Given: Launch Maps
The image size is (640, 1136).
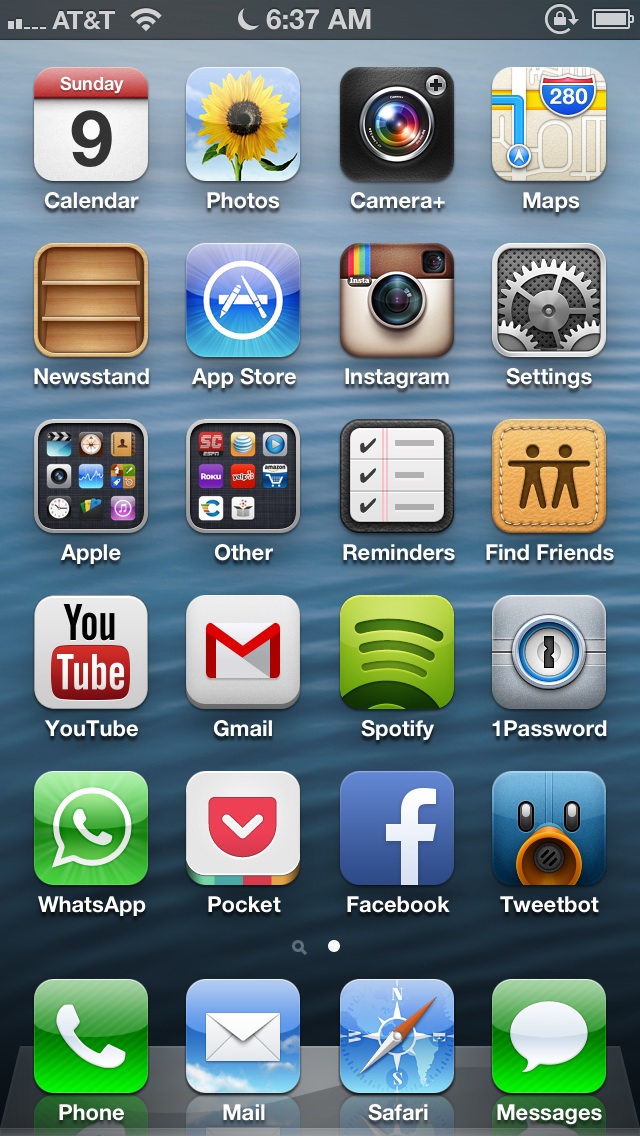Looking at the screenshot, I should (x=549, y=124).
